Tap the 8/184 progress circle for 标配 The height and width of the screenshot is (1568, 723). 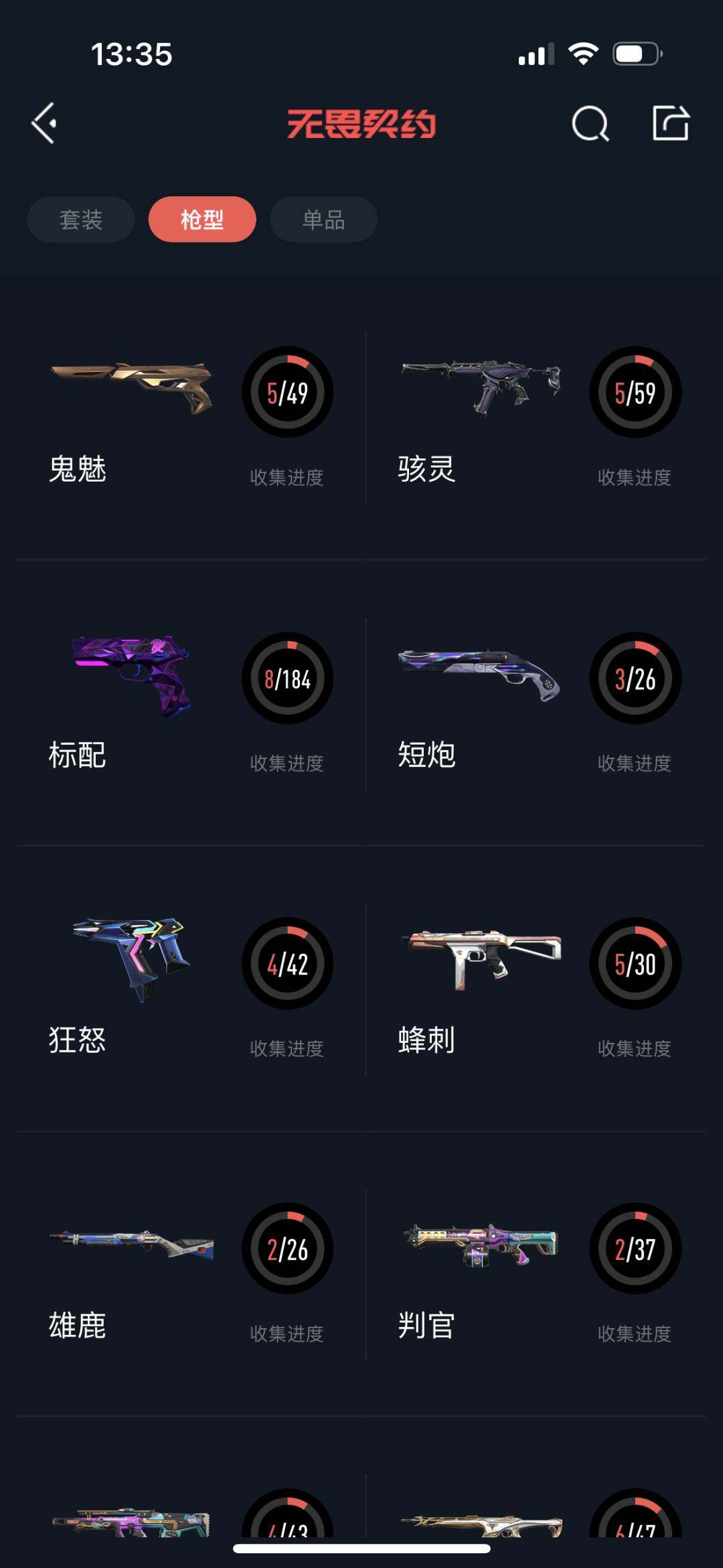coord(287,679)
